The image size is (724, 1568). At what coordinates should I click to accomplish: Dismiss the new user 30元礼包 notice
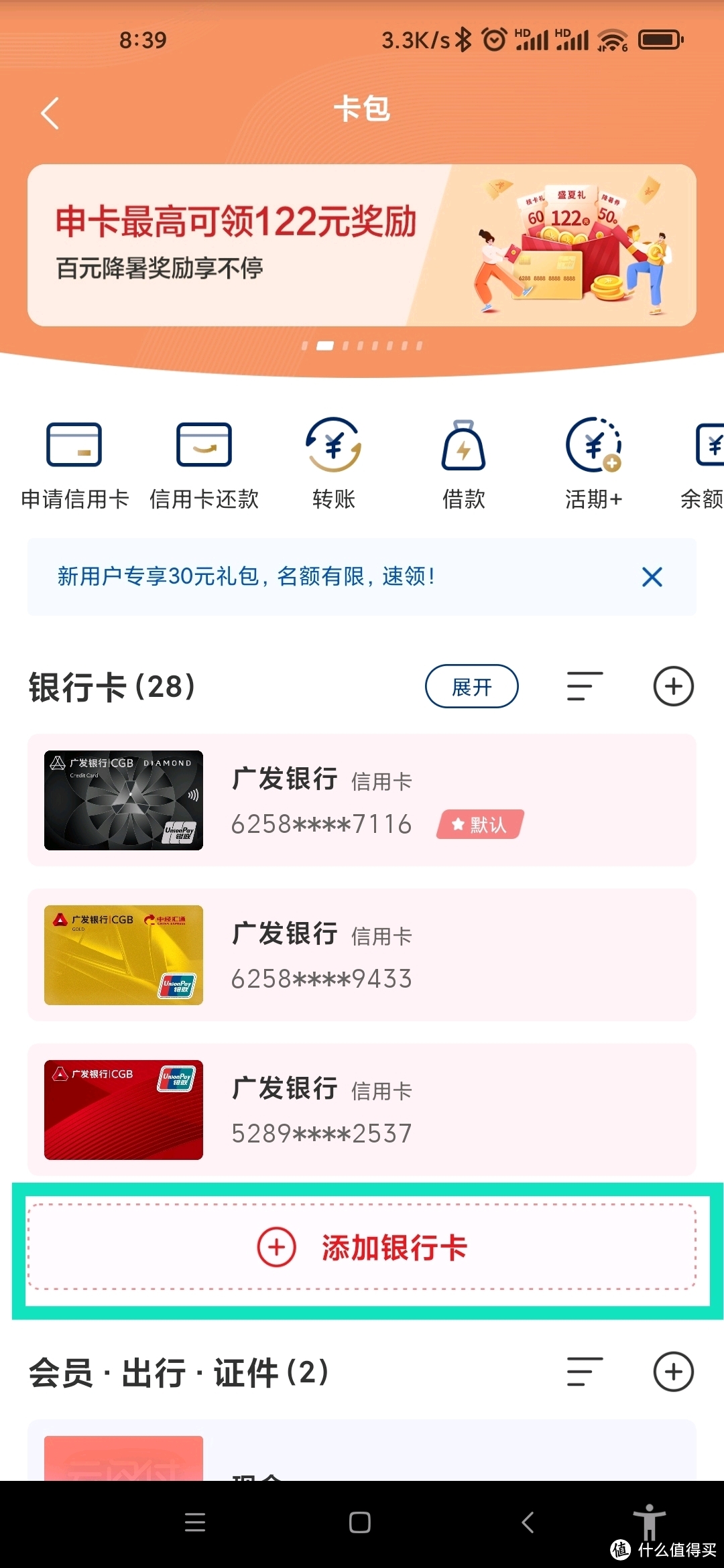coord(652,577)
